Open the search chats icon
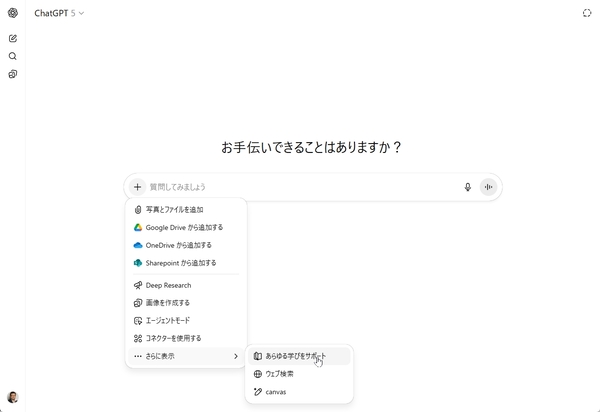 coord(13,56)
